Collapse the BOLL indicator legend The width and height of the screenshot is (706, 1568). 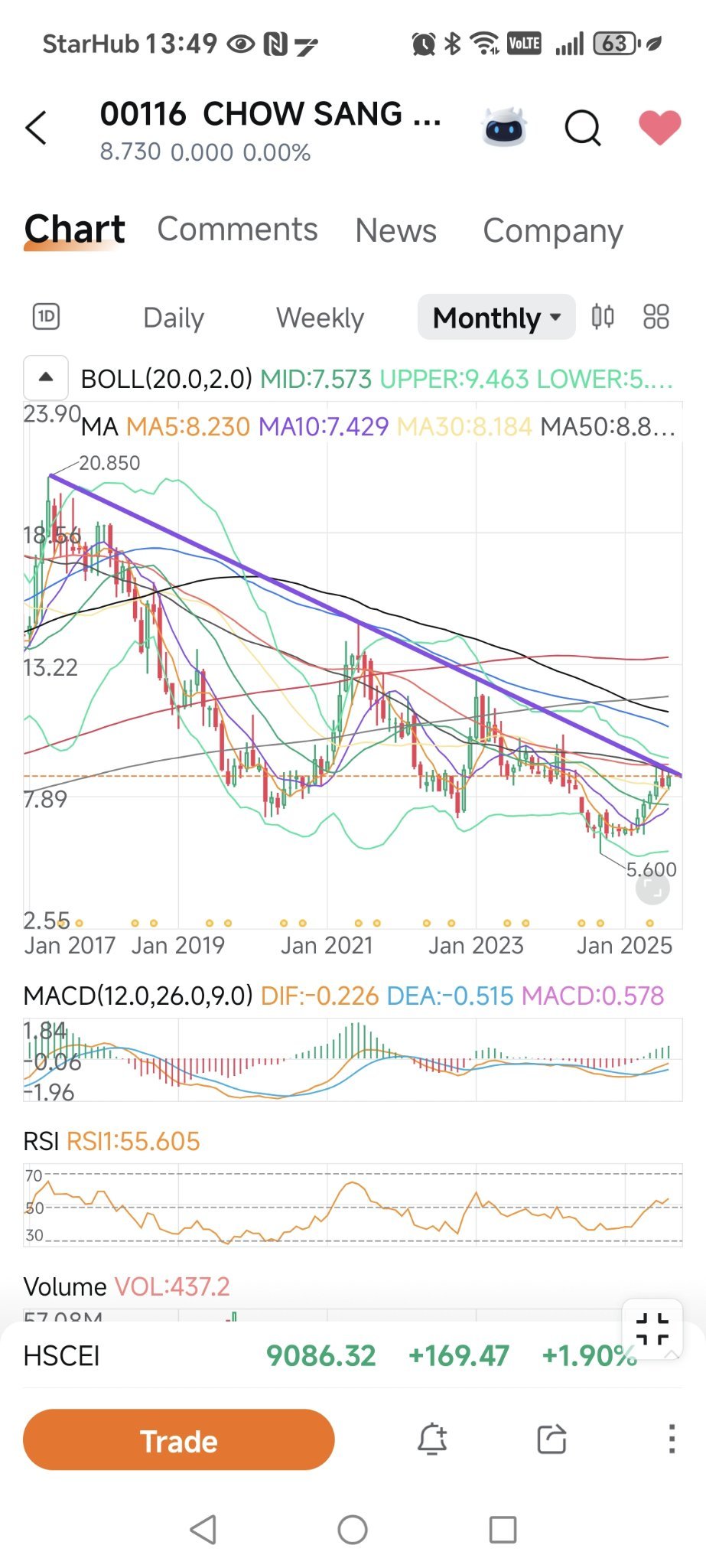[x=46, y=377]
